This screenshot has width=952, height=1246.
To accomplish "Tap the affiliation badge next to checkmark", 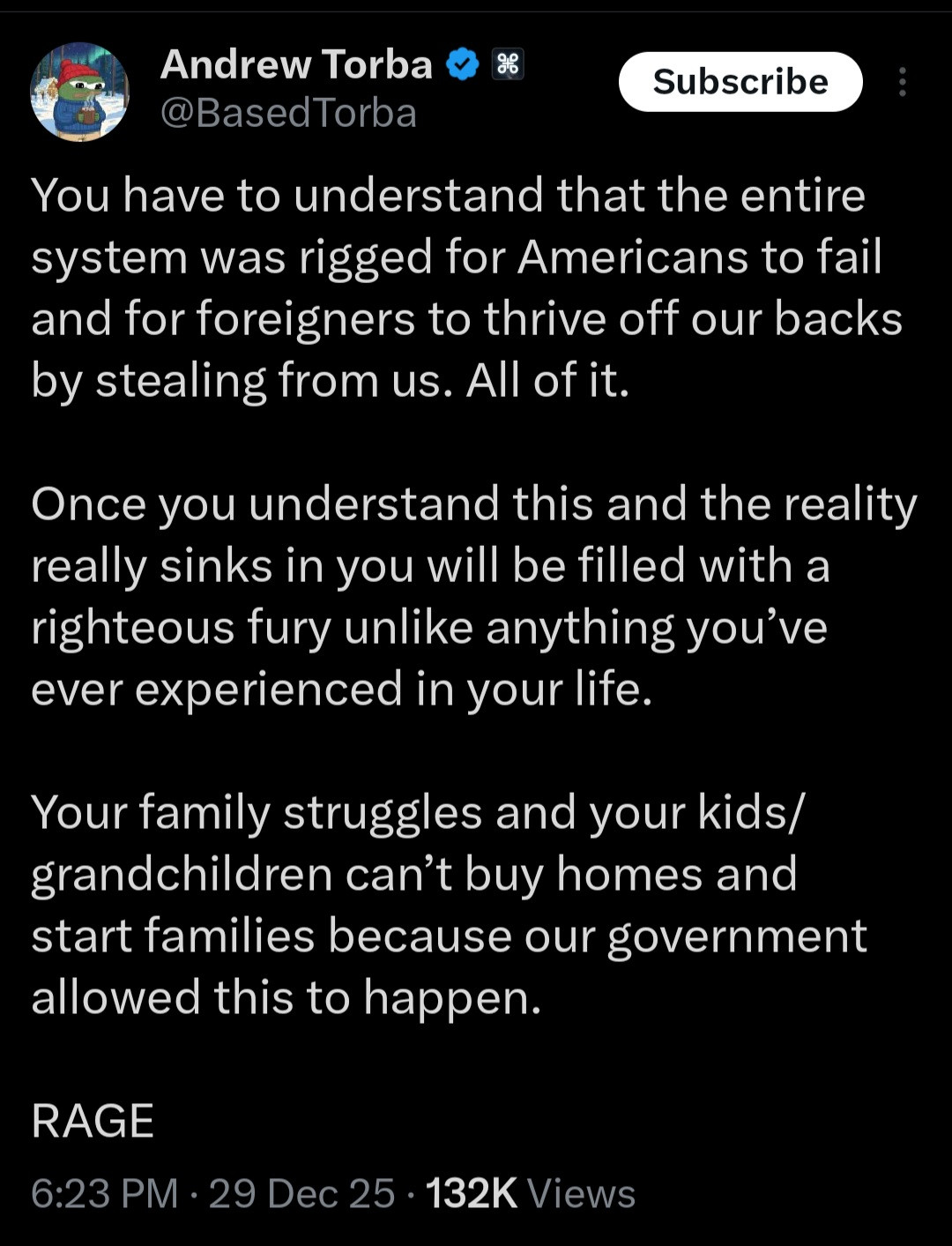I will coord(507,64).
